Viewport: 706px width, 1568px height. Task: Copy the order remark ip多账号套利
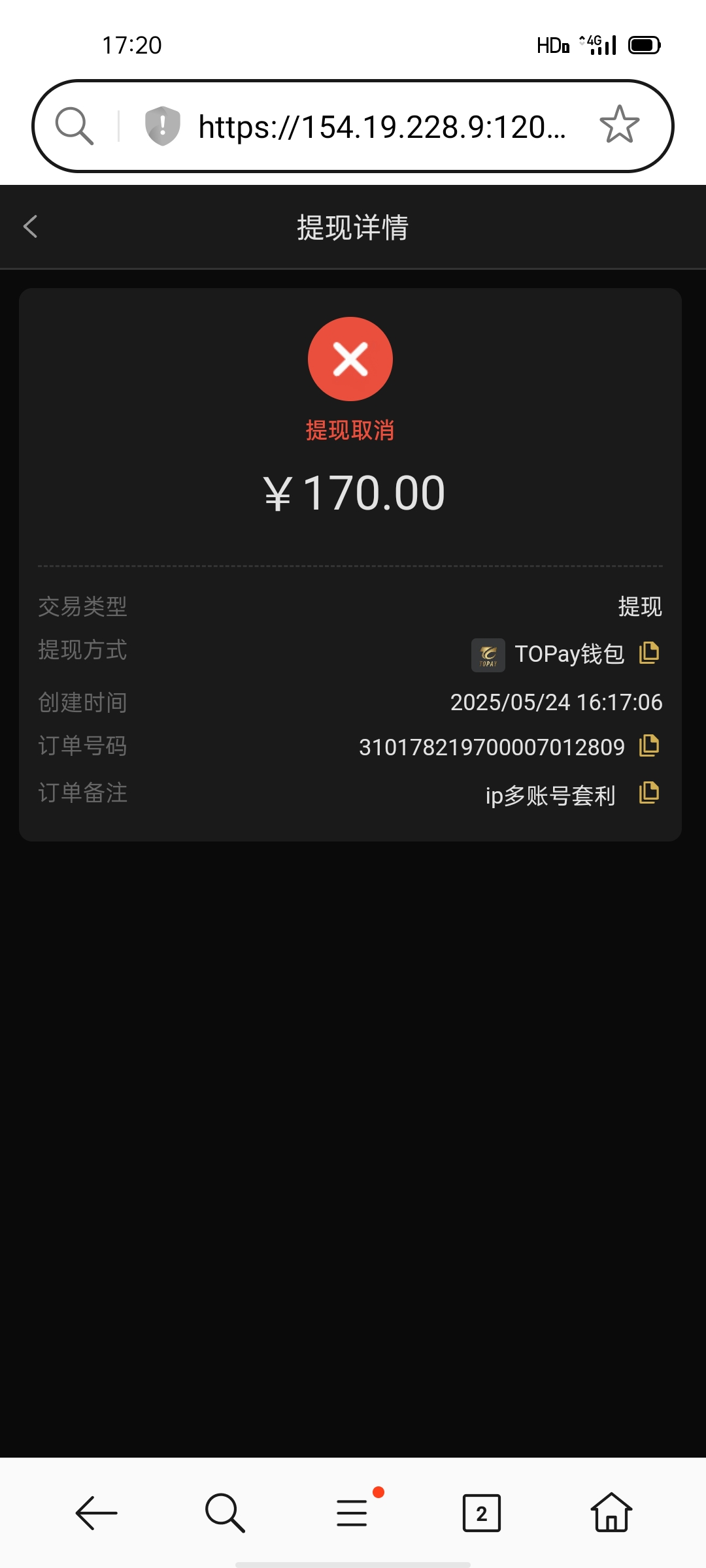649,793
